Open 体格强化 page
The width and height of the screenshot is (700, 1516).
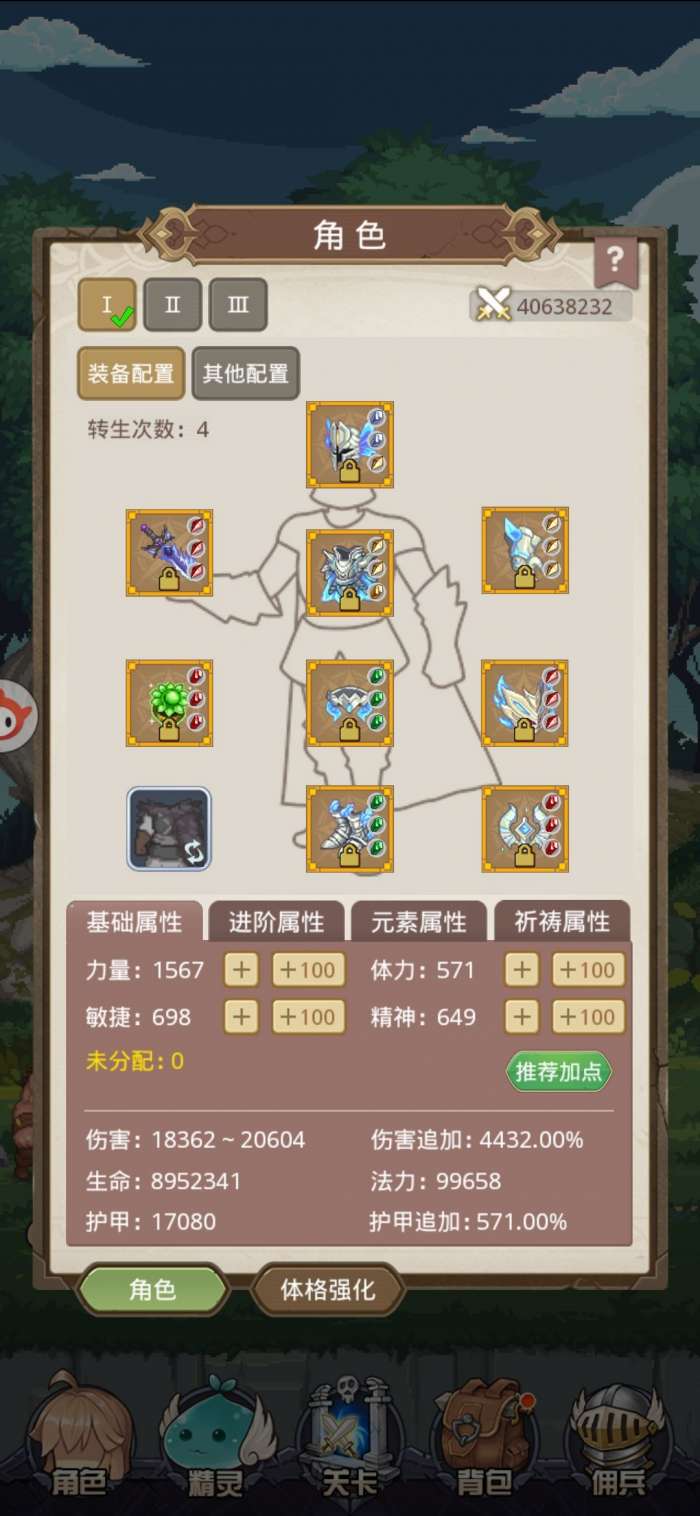[x=327, y=1290]
